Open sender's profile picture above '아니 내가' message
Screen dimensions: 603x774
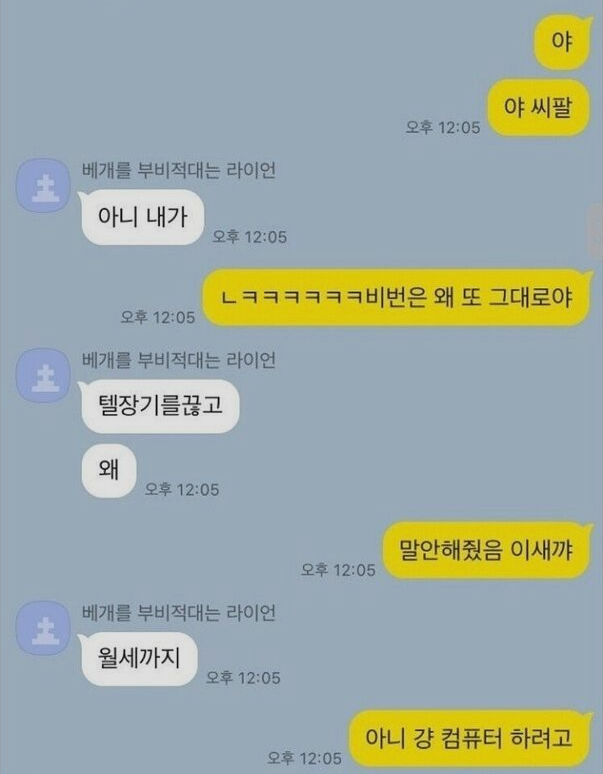pos(43,187)
